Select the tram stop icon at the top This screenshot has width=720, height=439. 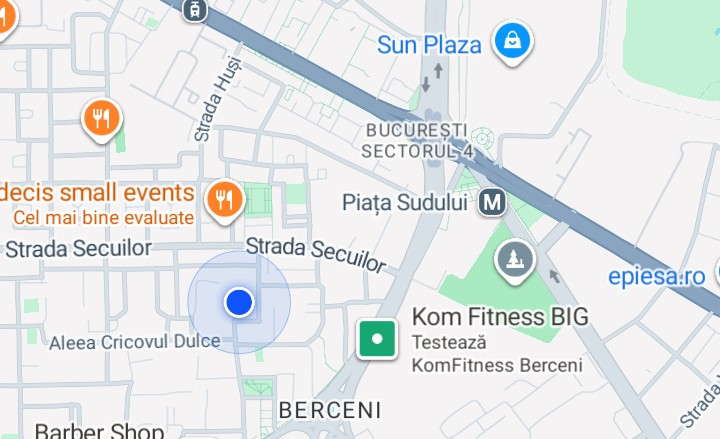pos(195,9)
